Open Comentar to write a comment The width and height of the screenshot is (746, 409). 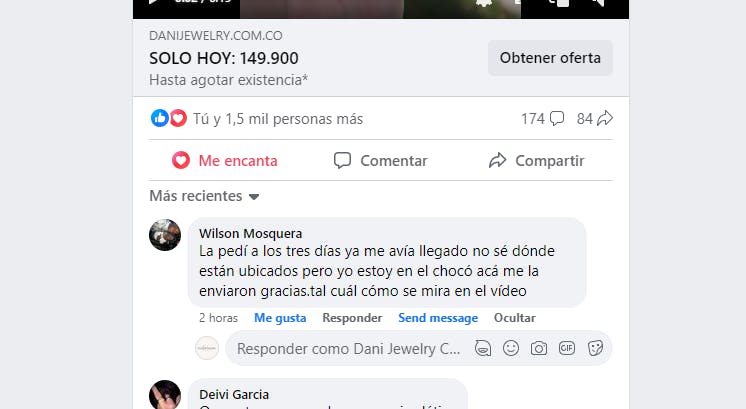click(x=380, y=160)
